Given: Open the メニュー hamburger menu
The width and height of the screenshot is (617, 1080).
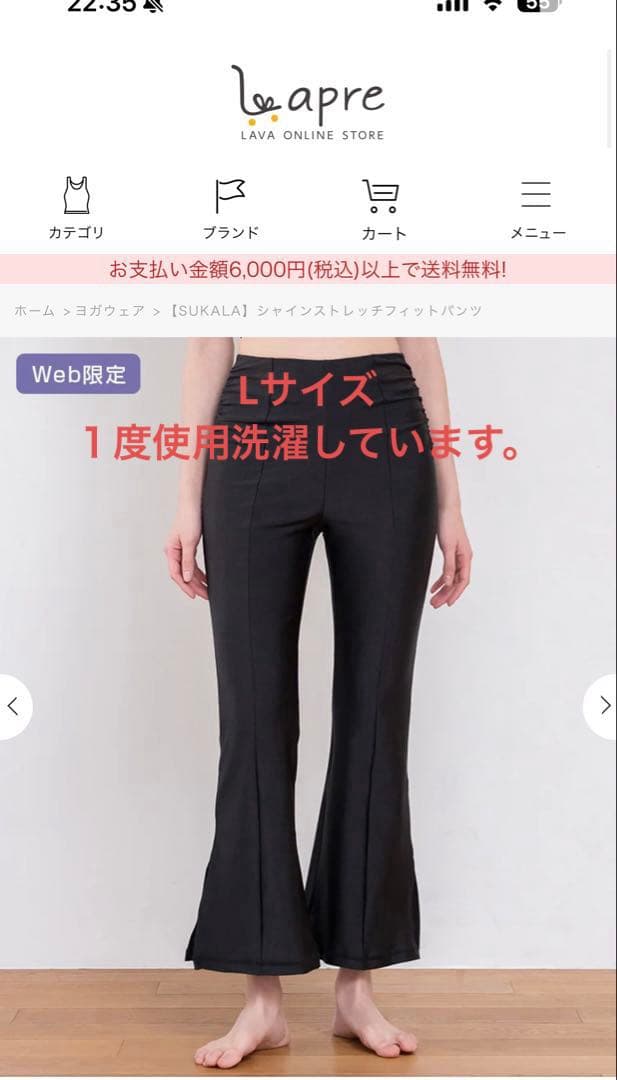Looking at the screenshot, I should 537,208.
